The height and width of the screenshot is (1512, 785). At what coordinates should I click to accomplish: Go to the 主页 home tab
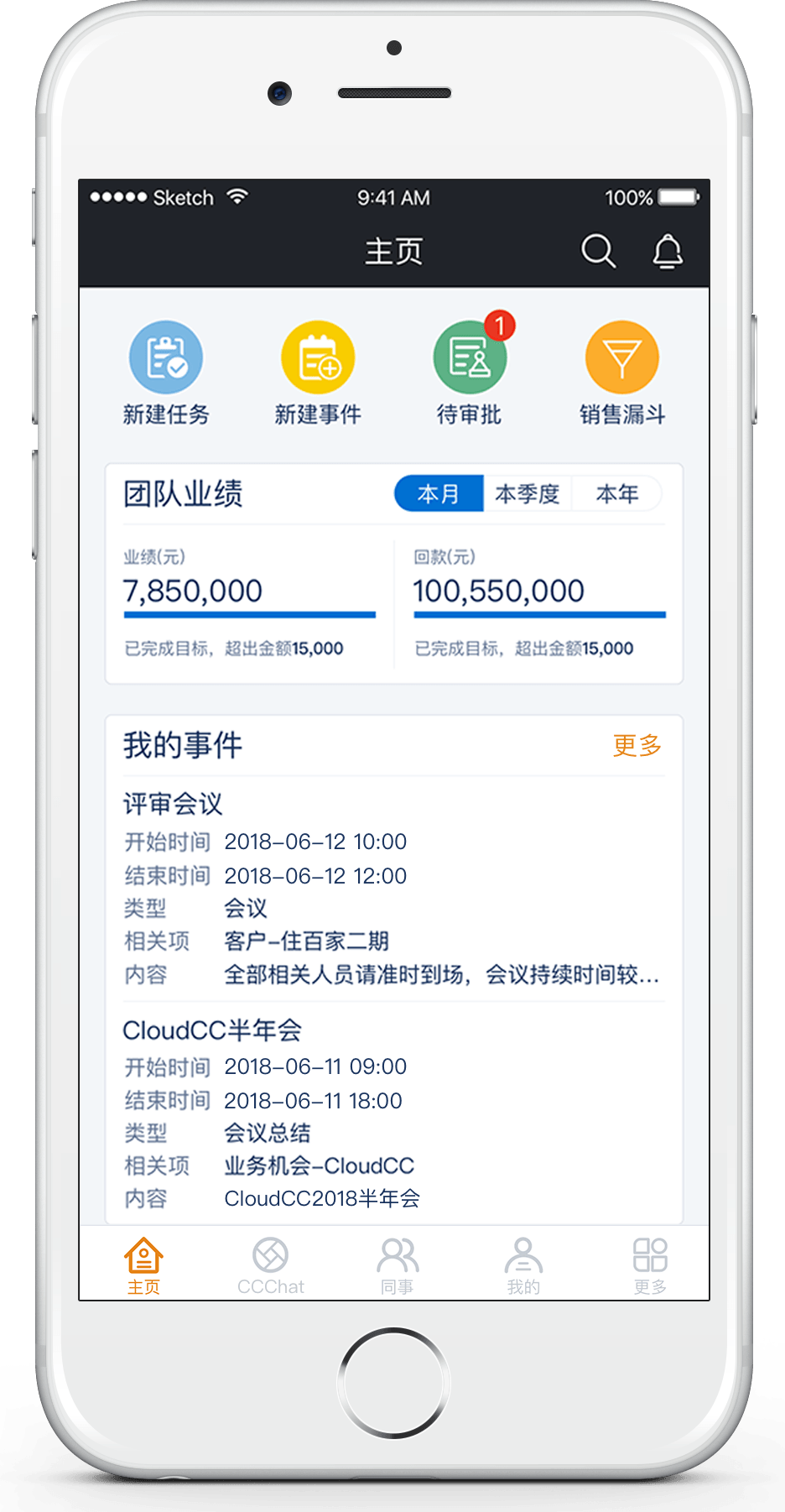pyautogui.click(x=143, y=1265)
